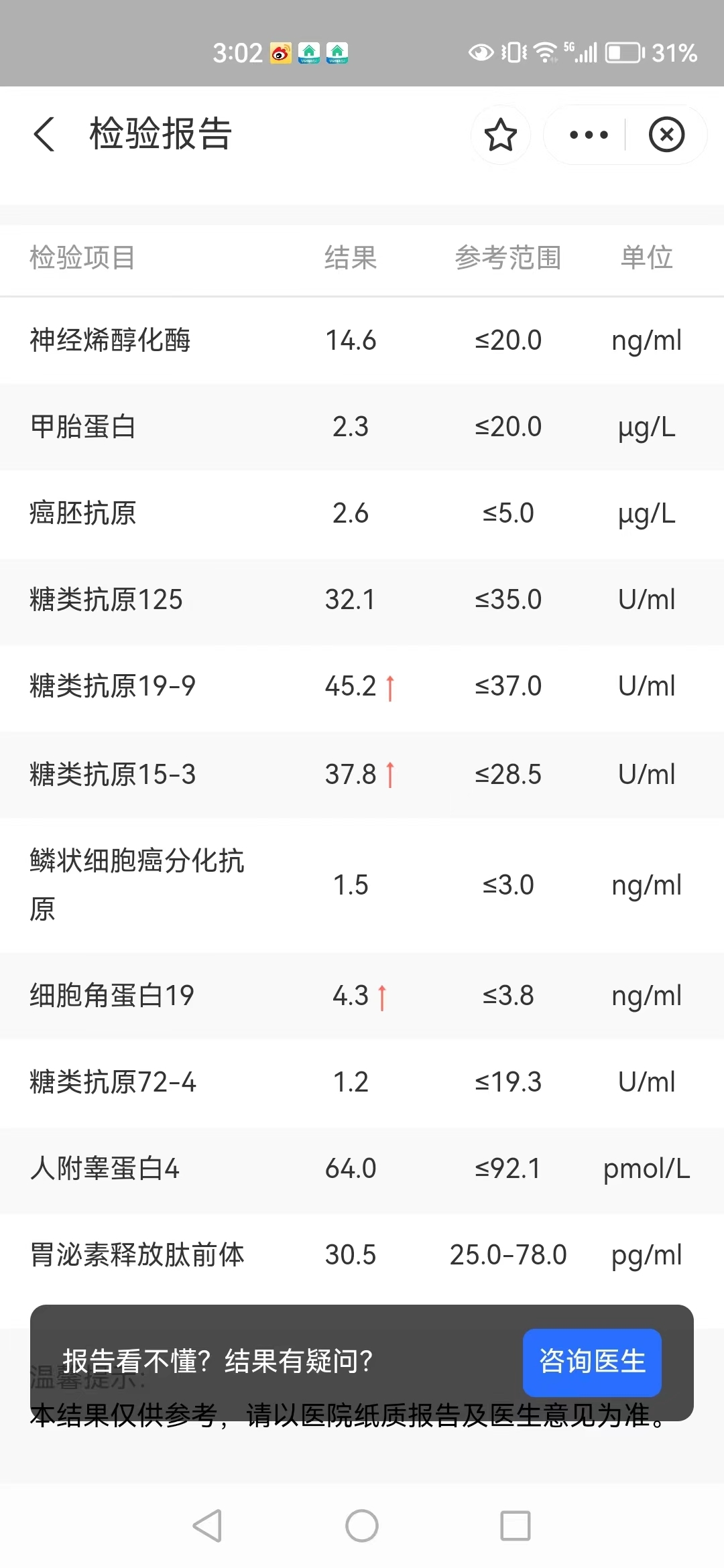Tap the system home button

[x=362, y=1526]
